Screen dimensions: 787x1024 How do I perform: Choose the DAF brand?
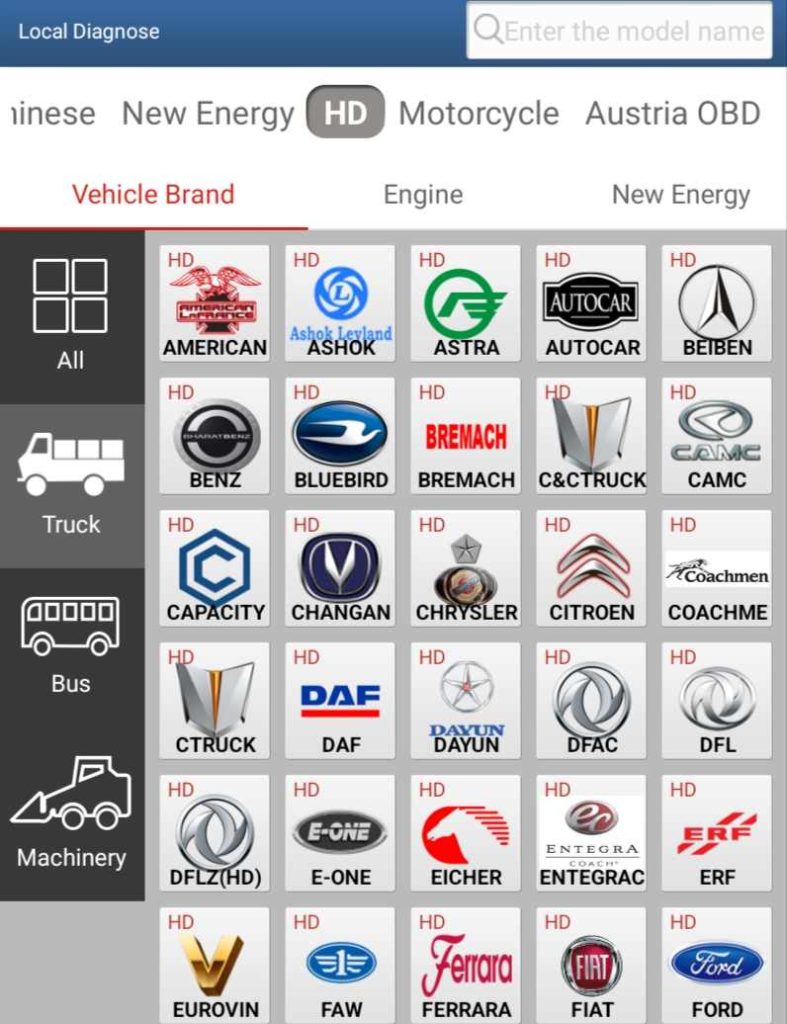(340, 700)
